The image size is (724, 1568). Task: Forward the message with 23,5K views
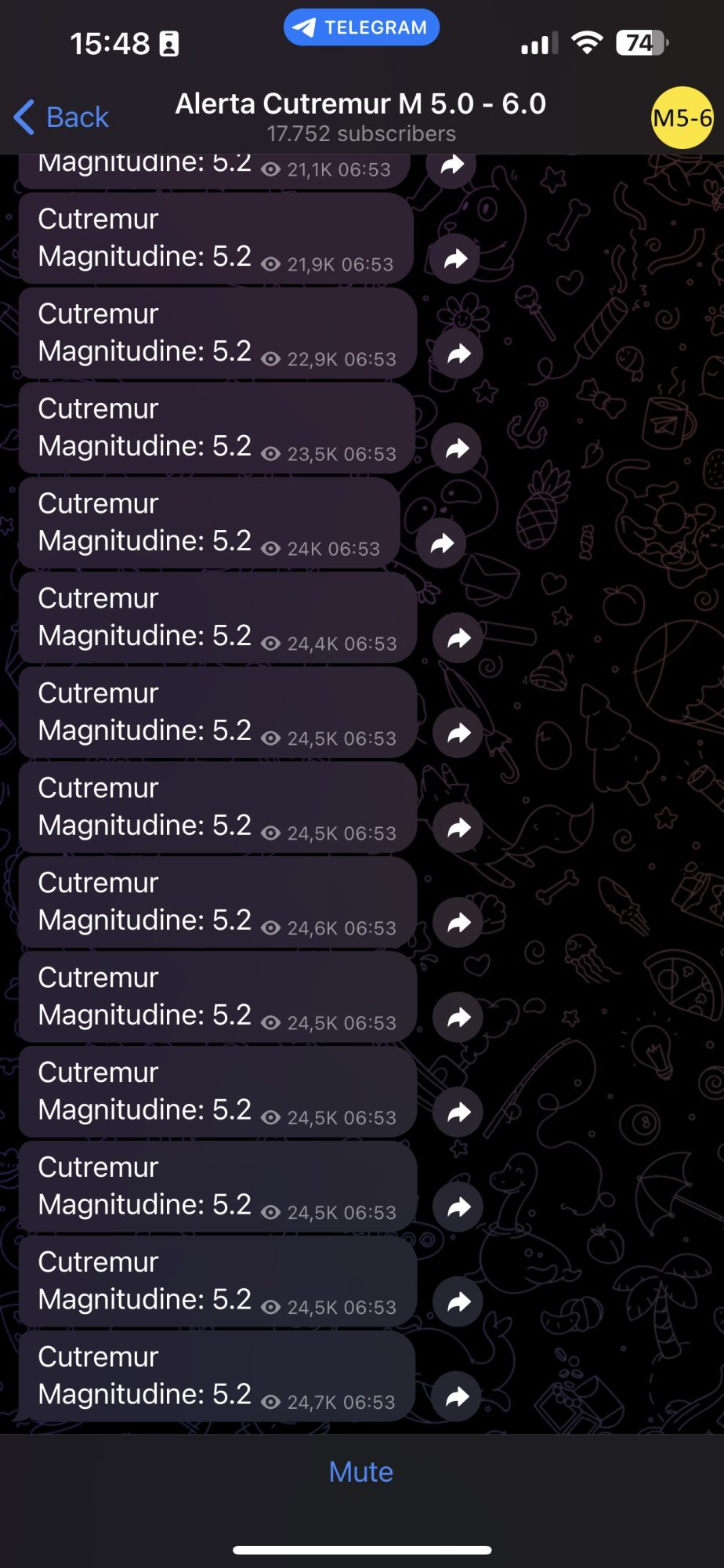457,448
